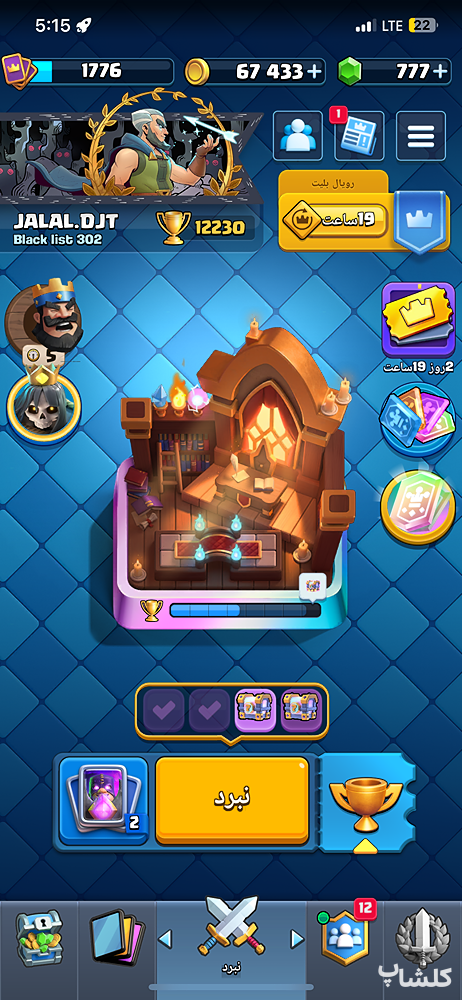The image size is (462, 1000).
Task: Open the friends social icon
Action: (298, 135)
